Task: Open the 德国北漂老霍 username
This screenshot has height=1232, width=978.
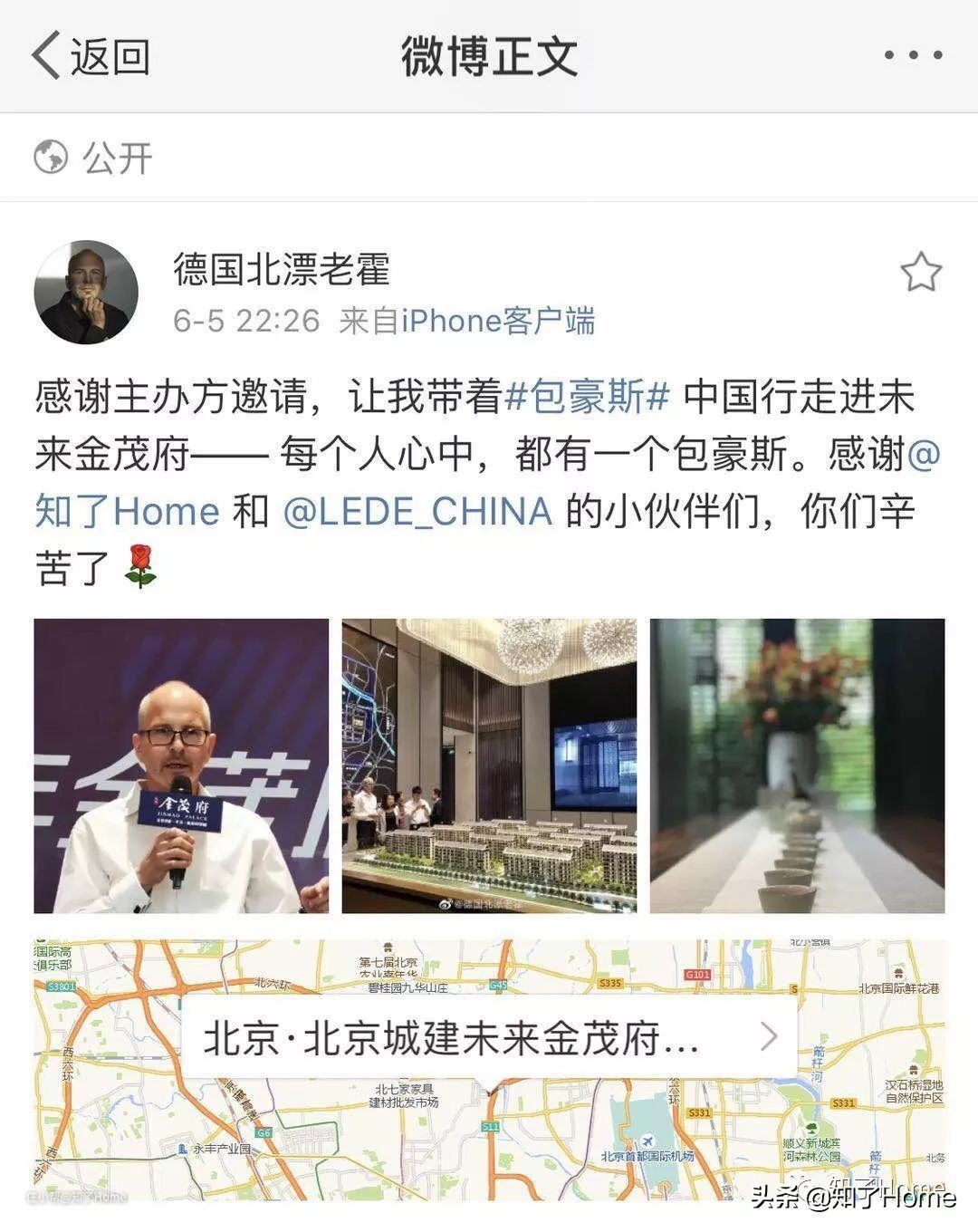Action: click(282, 269)
